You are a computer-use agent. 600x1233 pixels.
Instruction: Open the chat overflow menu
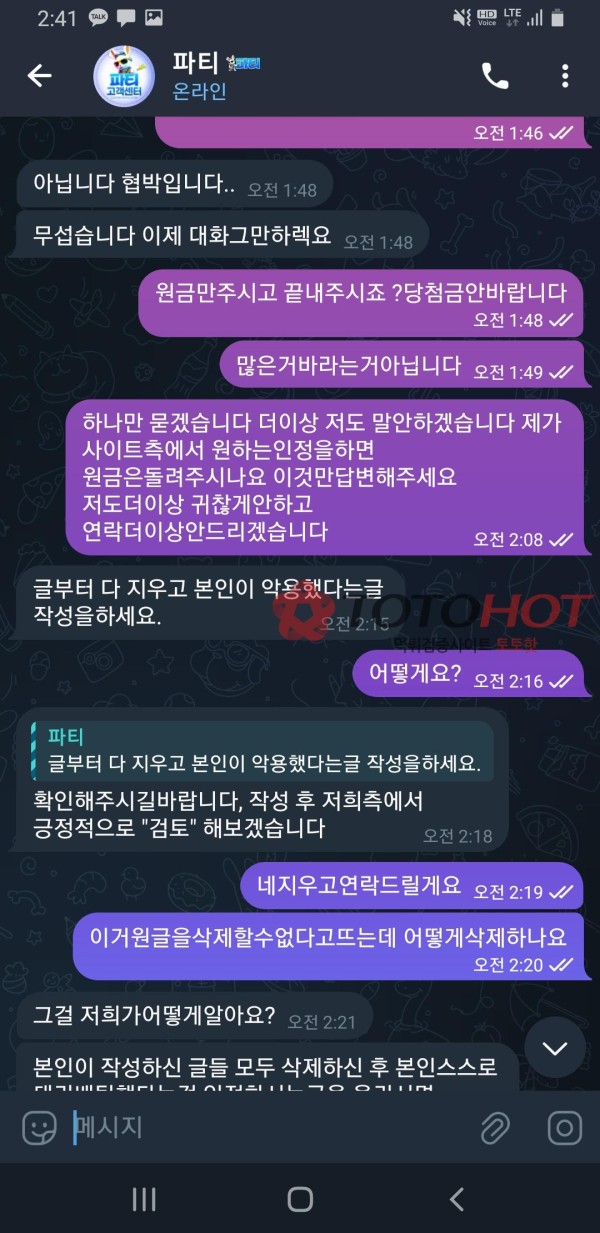[565, 76]
